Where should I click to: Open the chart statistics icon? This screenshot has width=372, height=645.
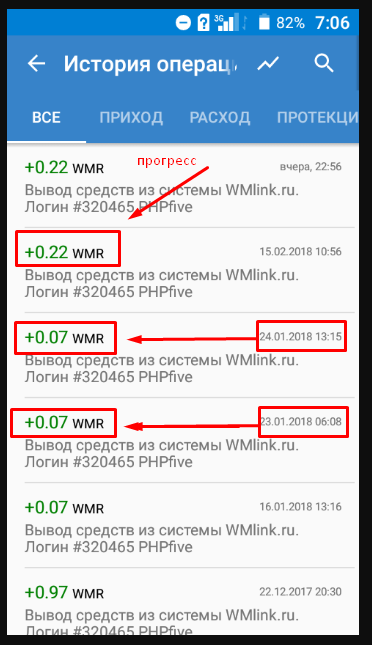[x=268, y=64]
